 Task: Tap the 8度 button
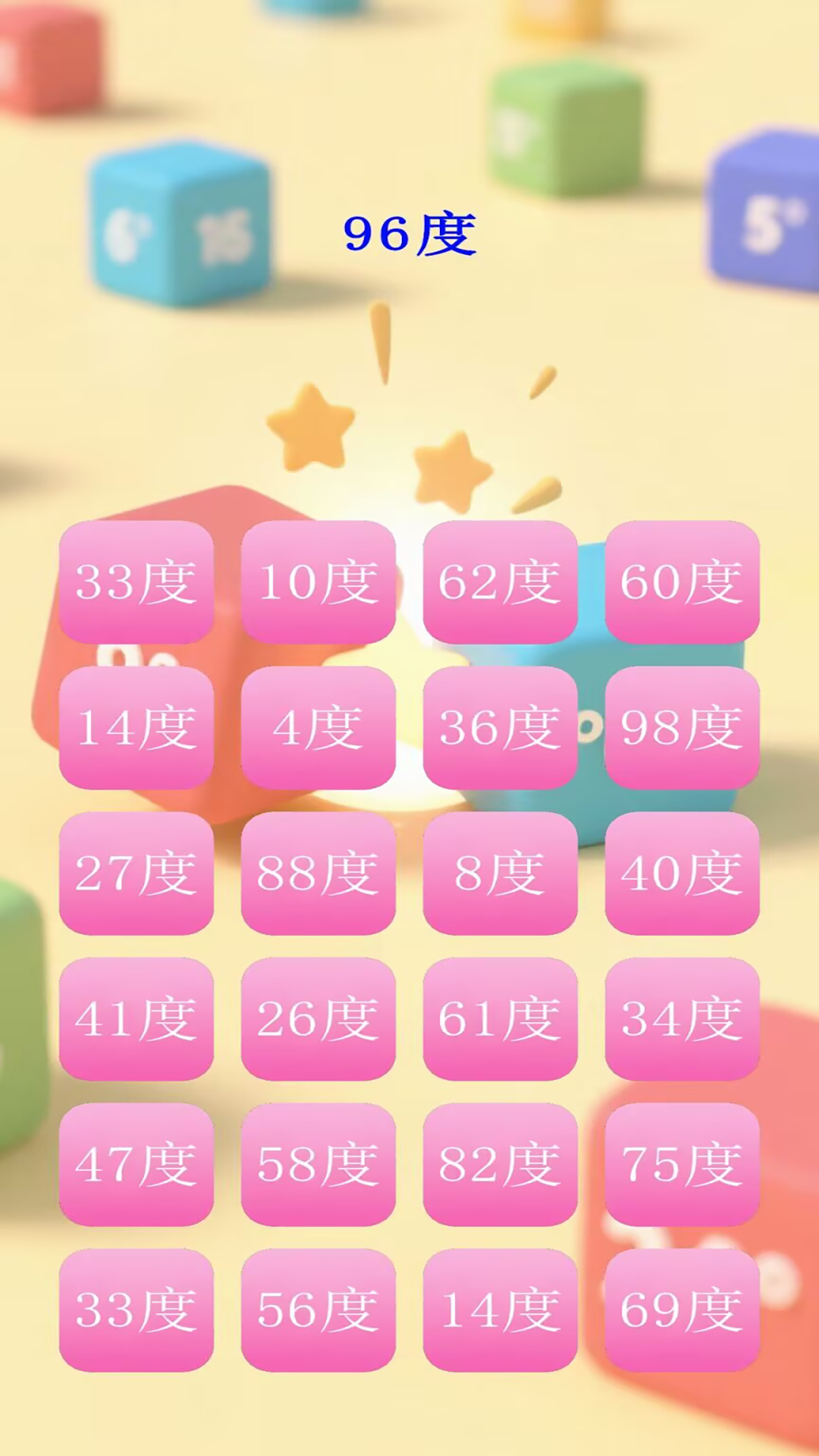tap(499, 876)
